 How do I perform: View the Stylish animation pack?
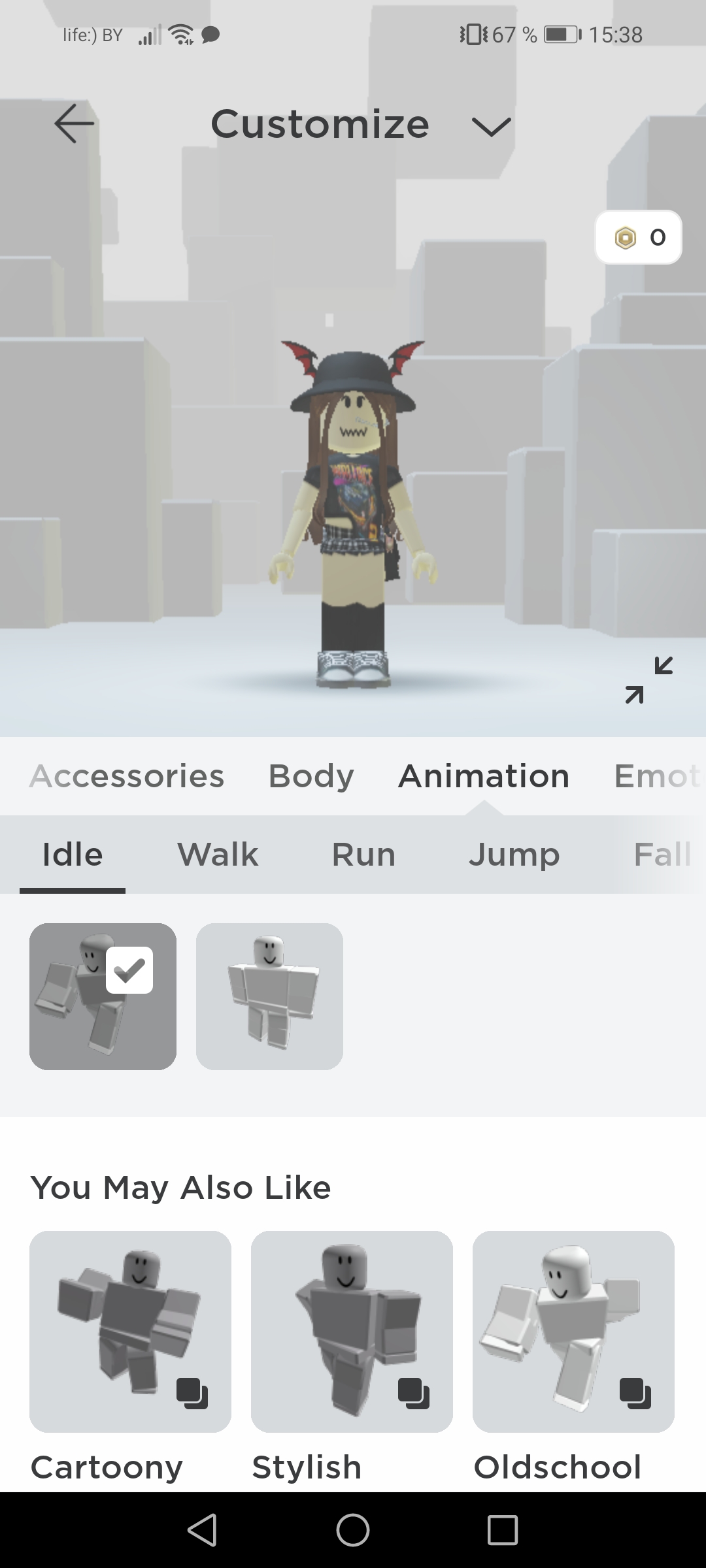pos(352,1331)
